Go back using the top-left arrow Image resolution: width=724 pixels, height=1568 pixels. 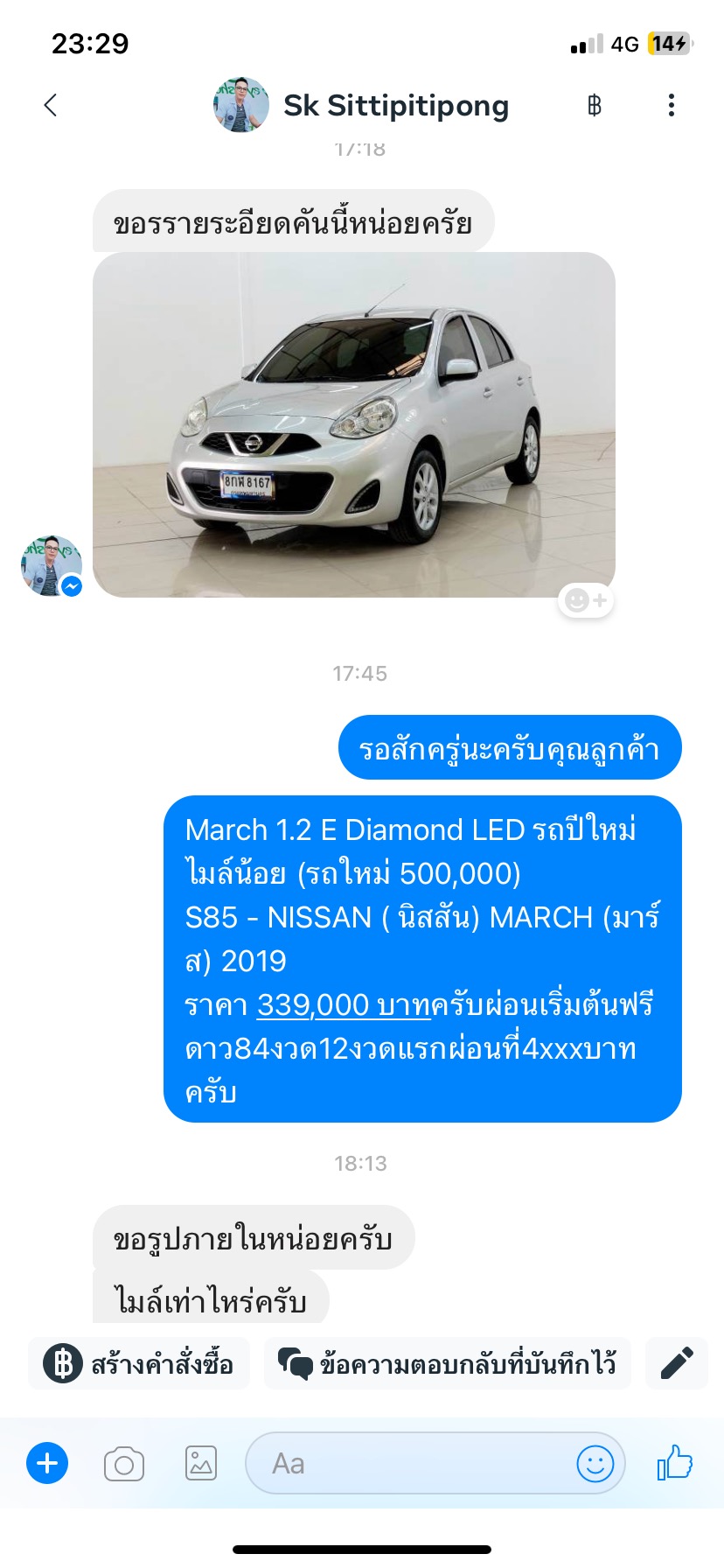(x=51, y=105)
